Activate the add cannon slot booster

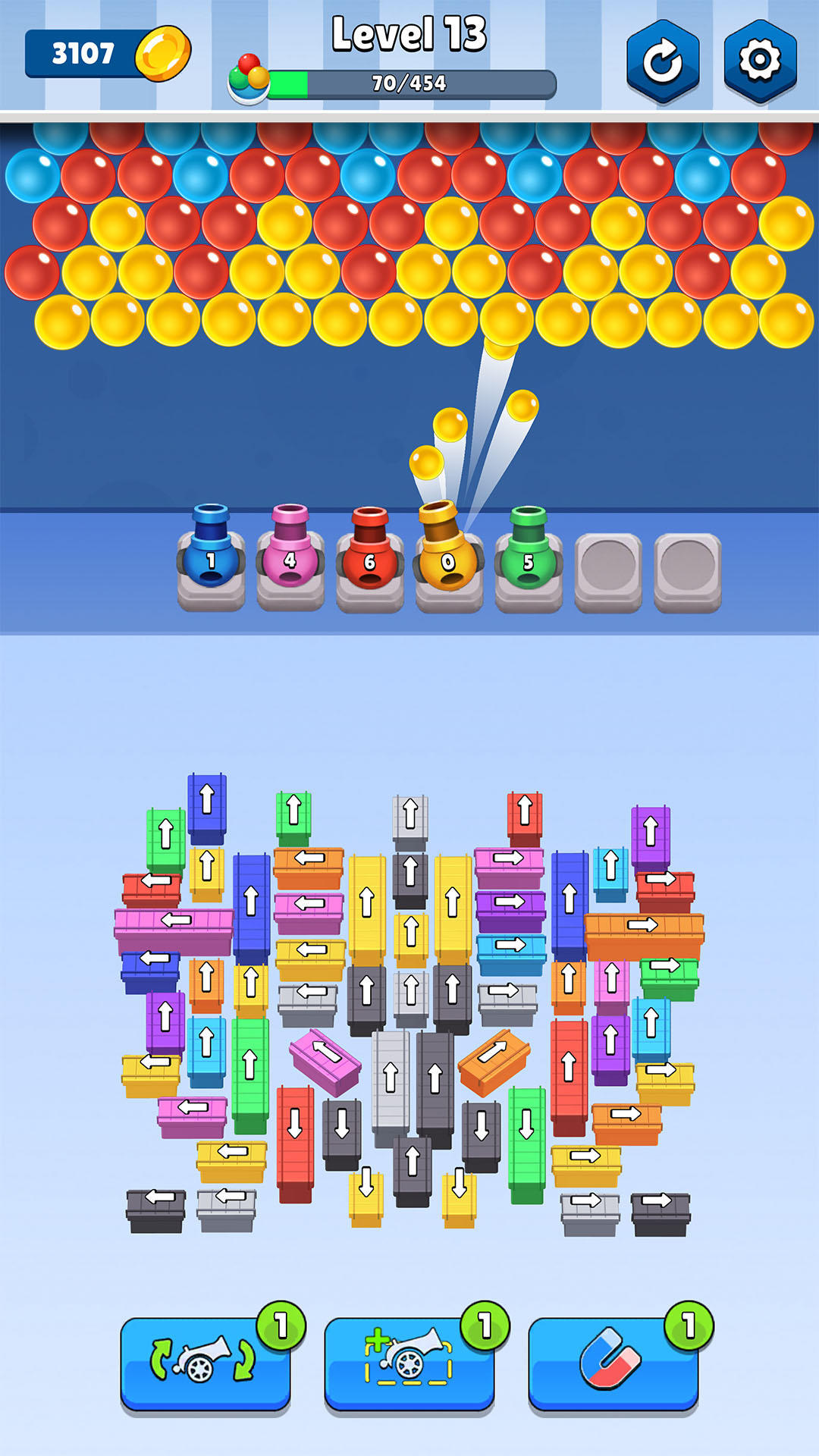click(x=409, y=1362)
